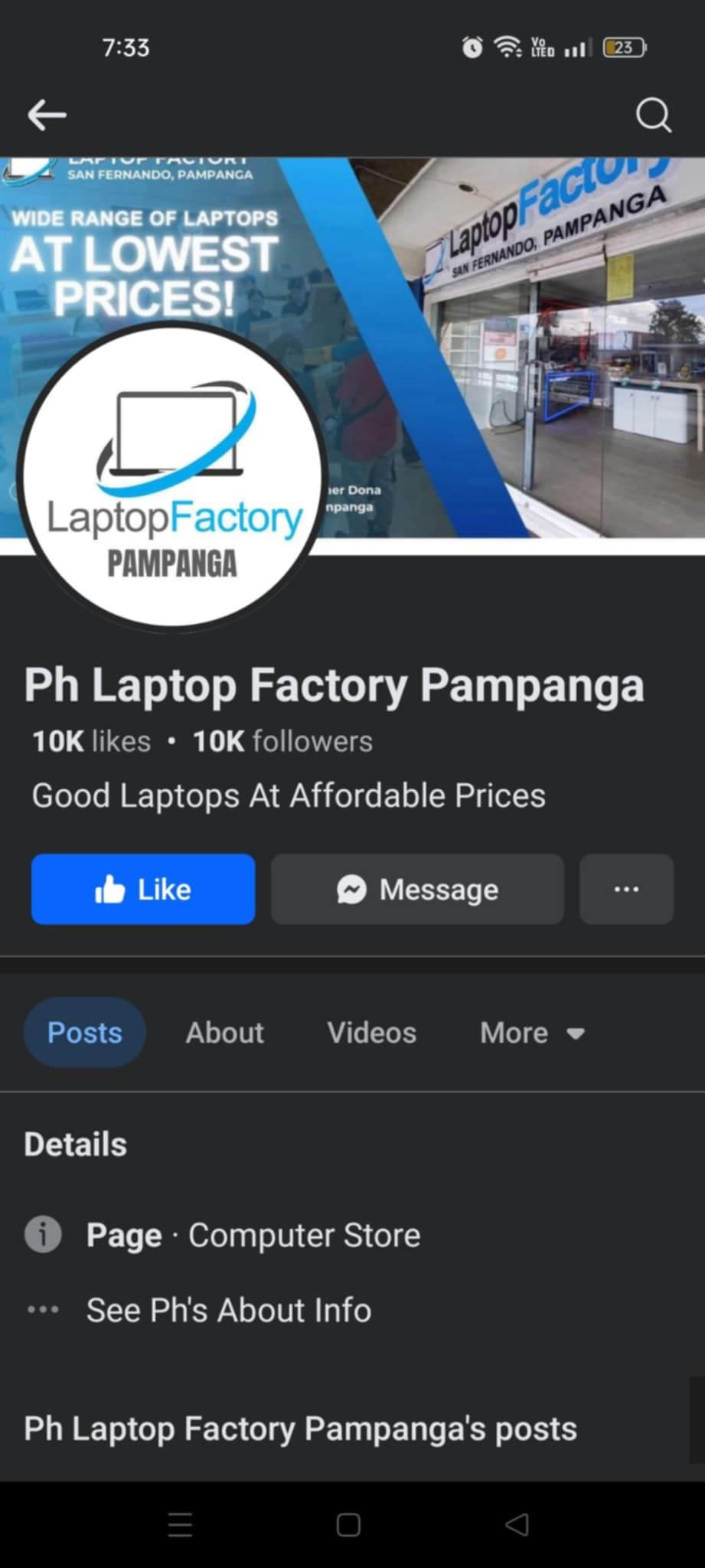Tap the ellipsis icon beside See Ph's About Info

[x=43, y=1309]
